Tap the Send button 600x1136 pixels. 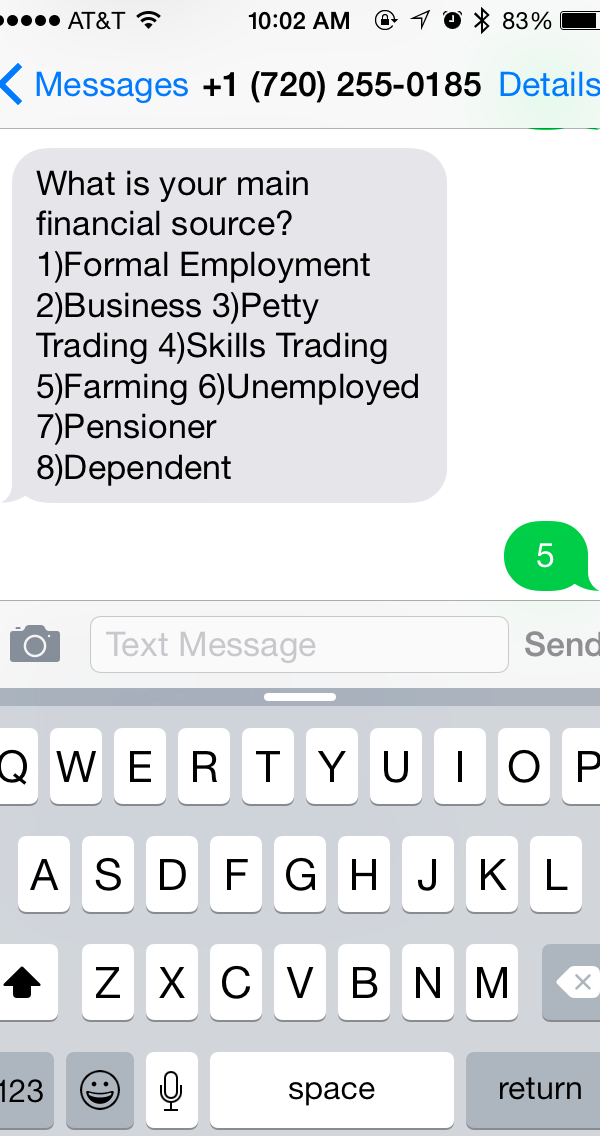[x=562, y=645]
